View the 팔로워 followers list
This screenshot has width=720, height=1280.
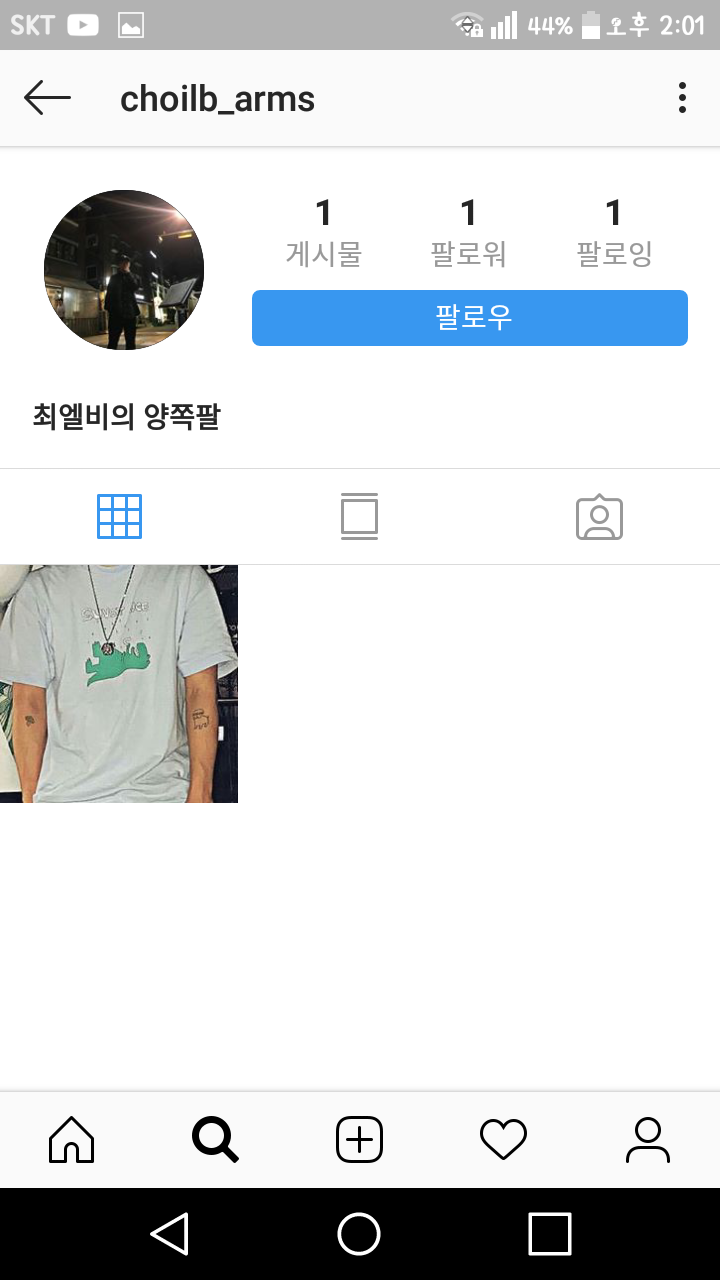pyautogui.click(x=468, y=232)
